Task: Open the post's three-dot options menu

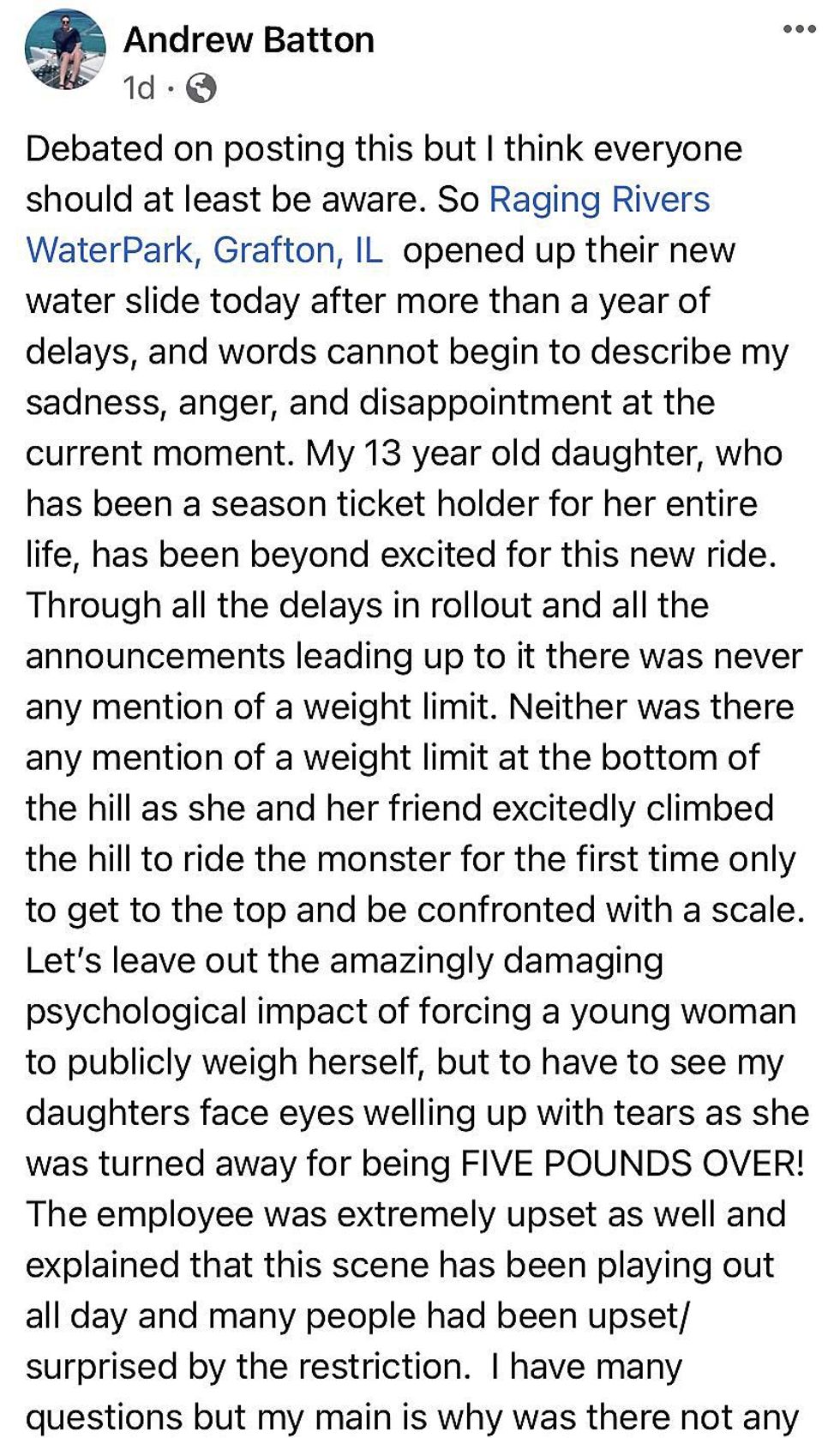Action: 800,30
